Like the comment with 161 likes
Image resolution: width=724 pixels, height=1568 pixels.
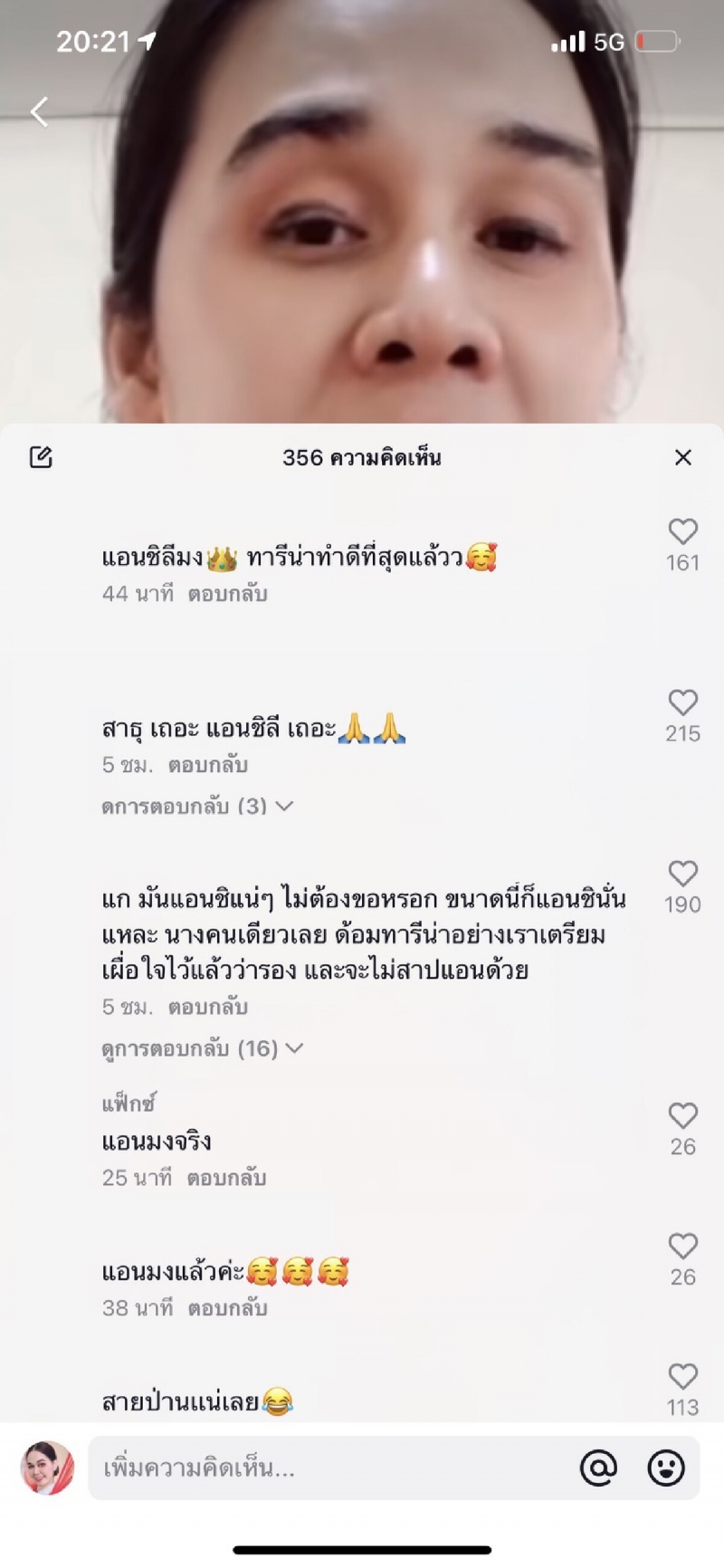682,531
